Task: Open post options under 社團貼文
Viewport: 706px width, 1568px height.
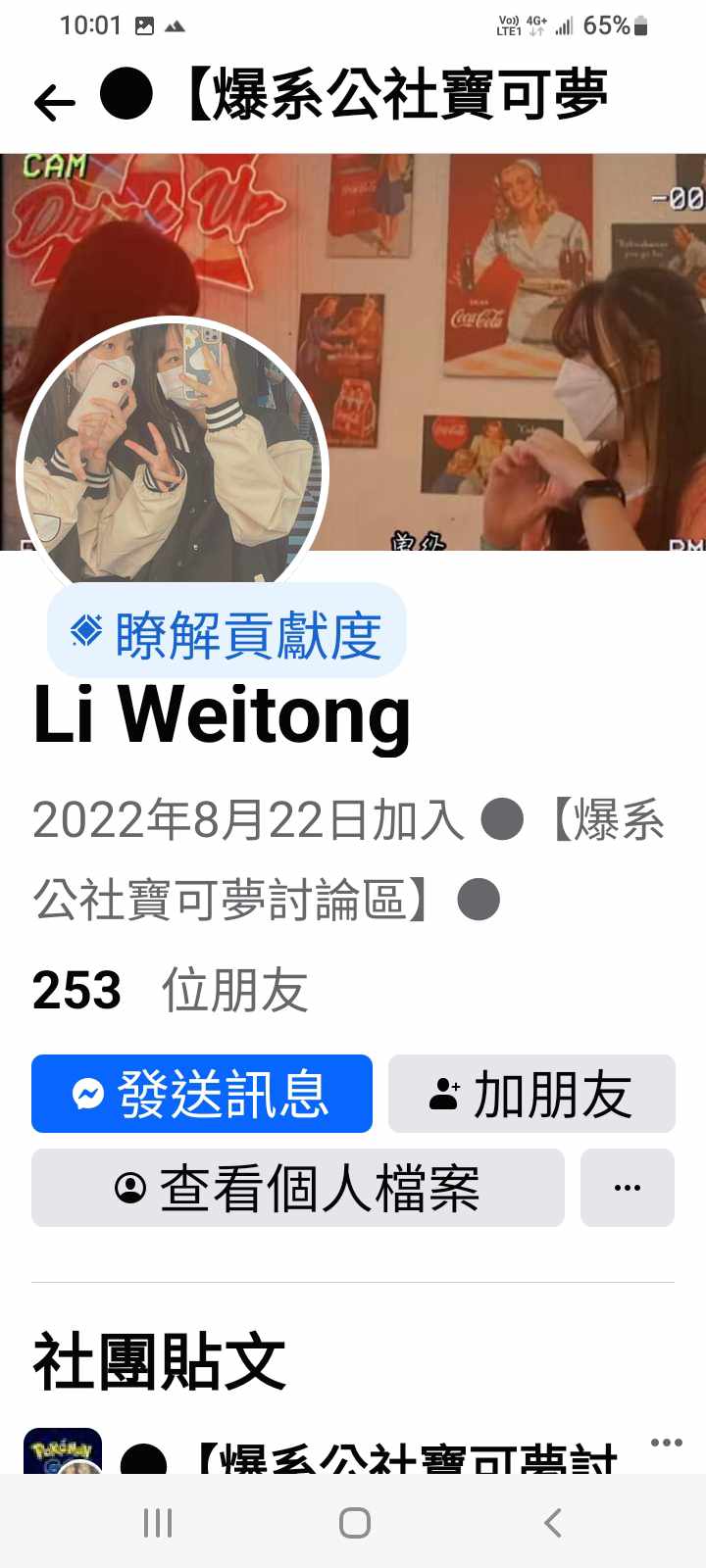Action: 666,1443
